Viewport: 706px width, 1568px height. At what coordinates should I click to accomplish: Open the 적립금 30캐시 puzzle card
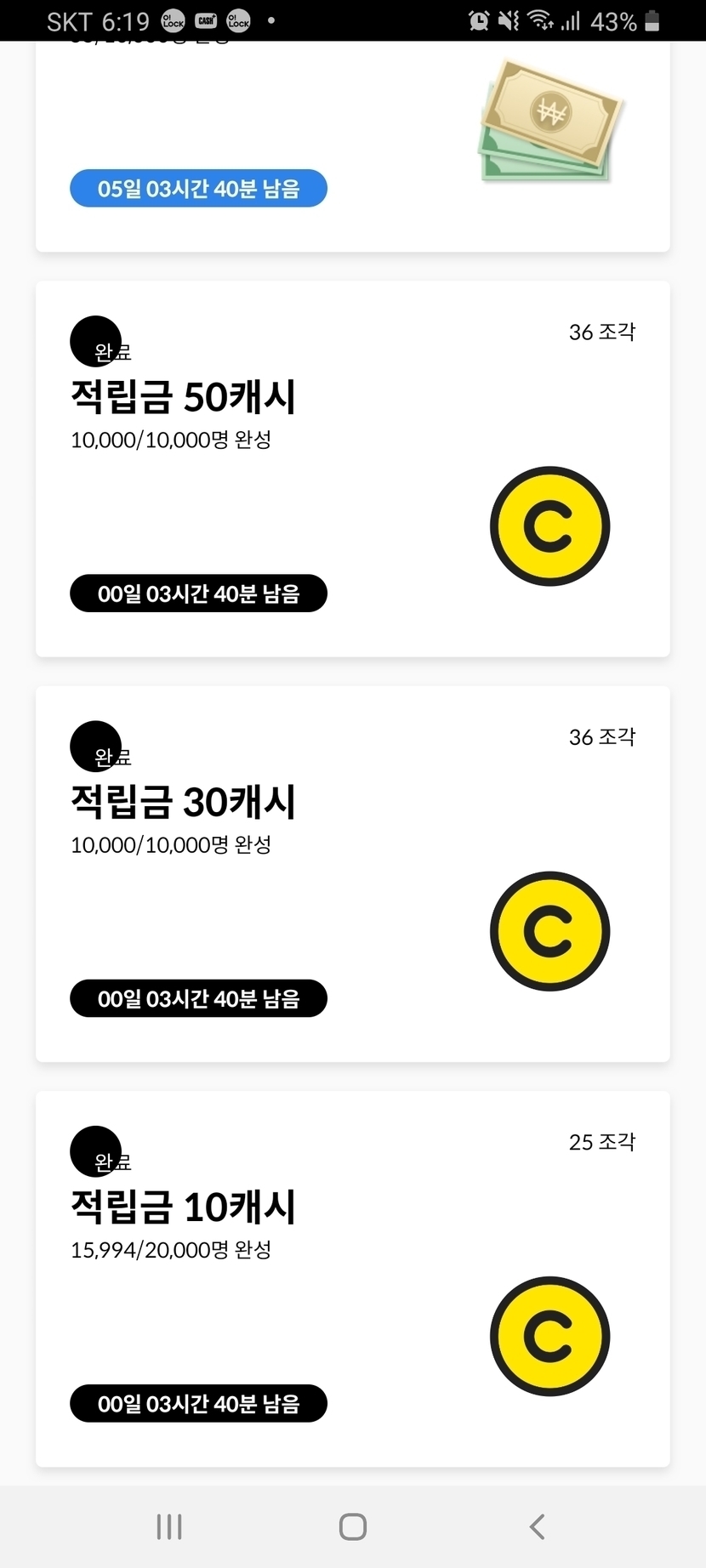click(352, 873)
